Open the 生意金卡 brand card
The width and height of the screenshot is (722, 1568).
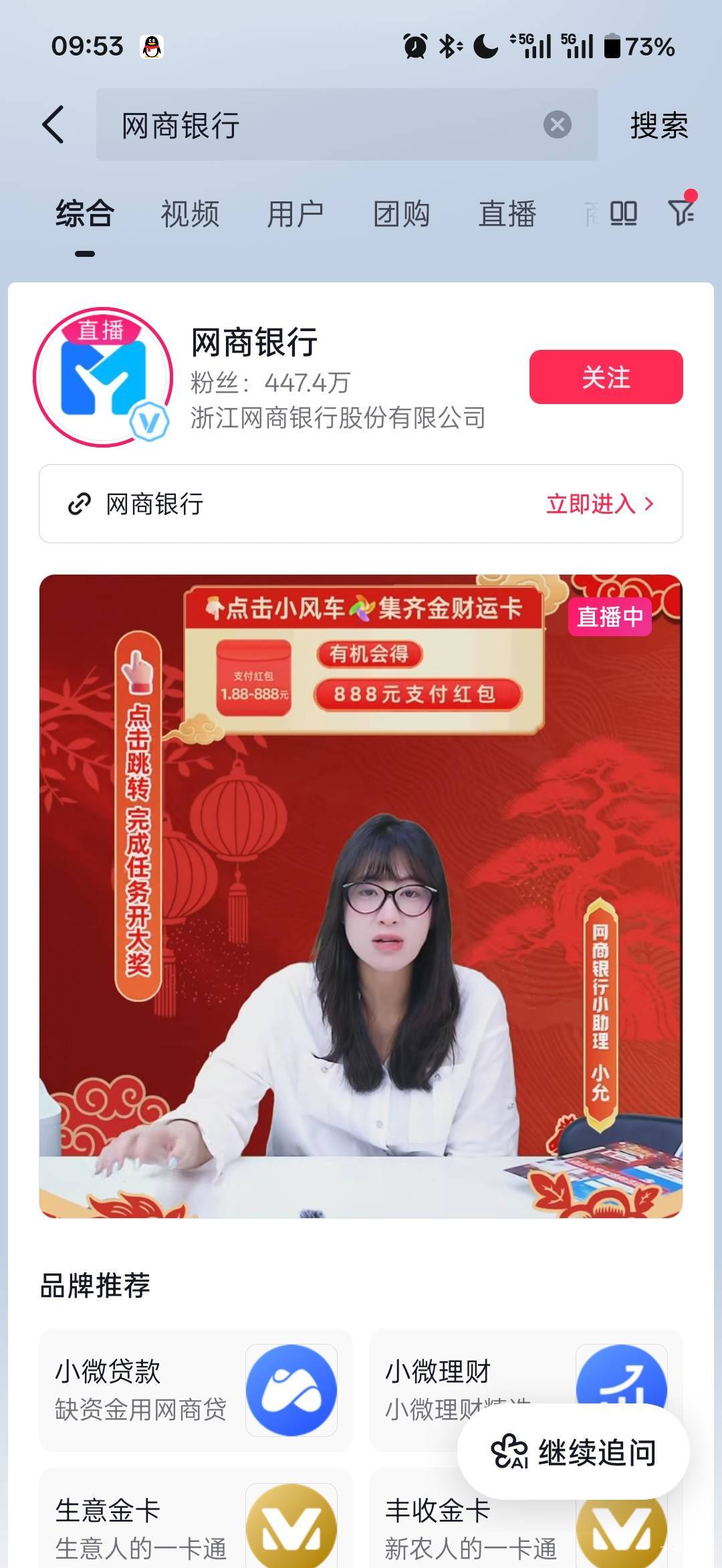tap(195, 1518)
